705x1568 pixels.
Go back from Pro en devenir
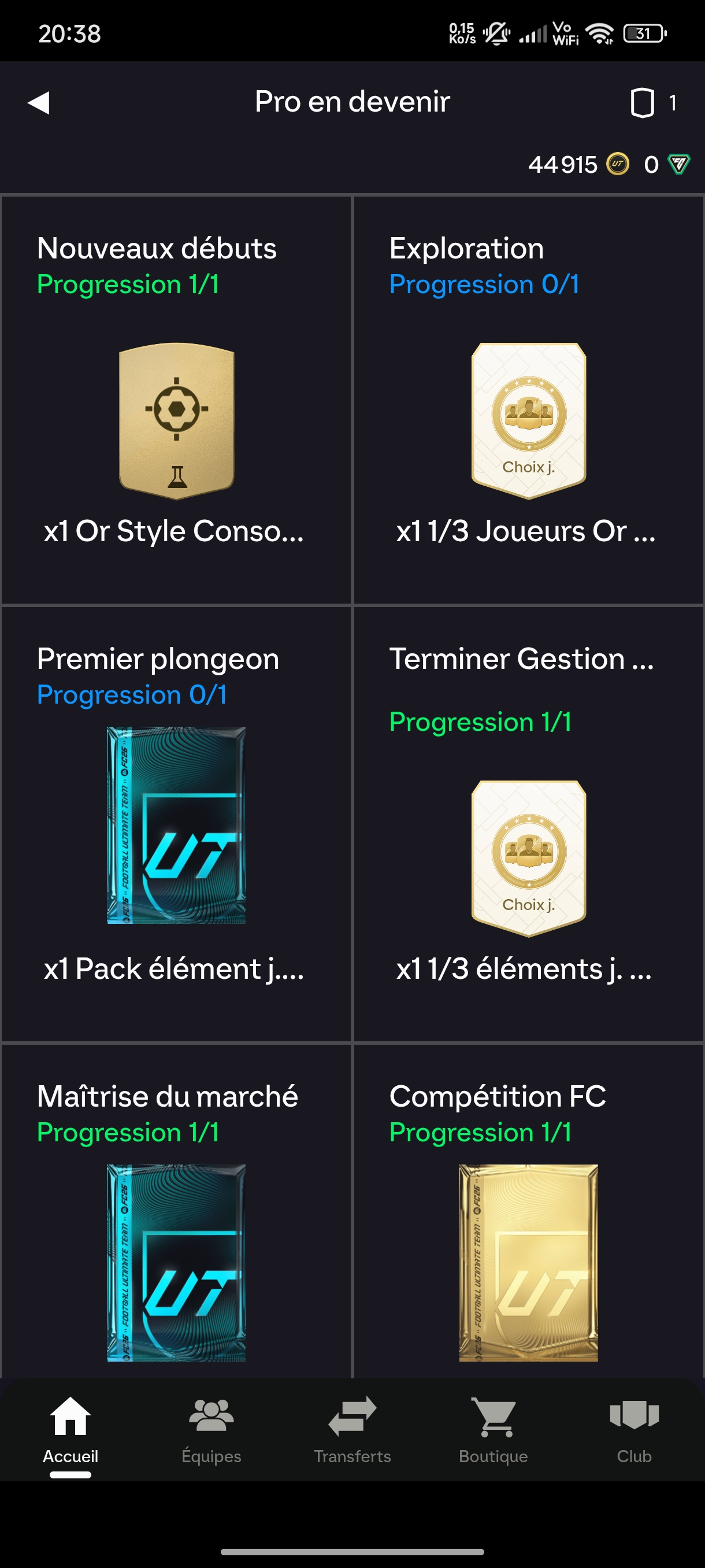[x=39, y=102]
